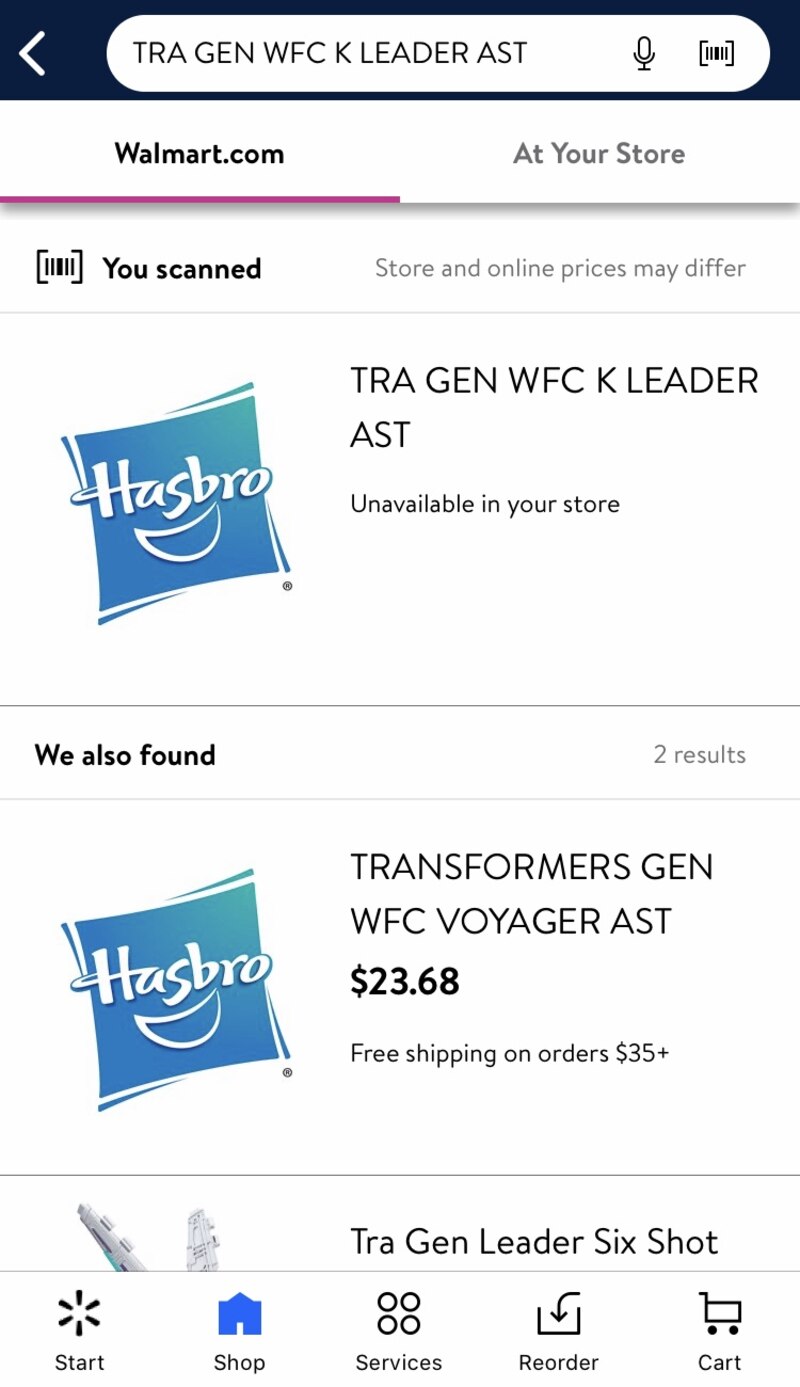Screen dimensions: 800x1387
Task: Select the Walmart.com tab
Action: click(x=199, y=154)
